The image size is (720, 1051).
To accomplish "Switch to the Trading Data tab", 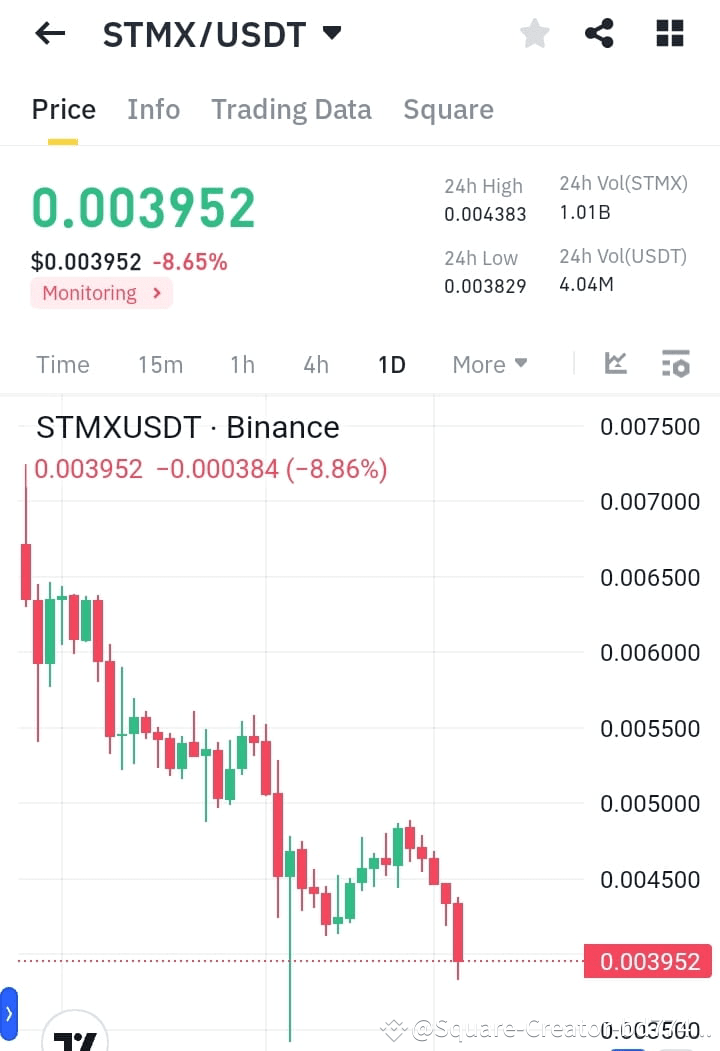I will (291, 109).
